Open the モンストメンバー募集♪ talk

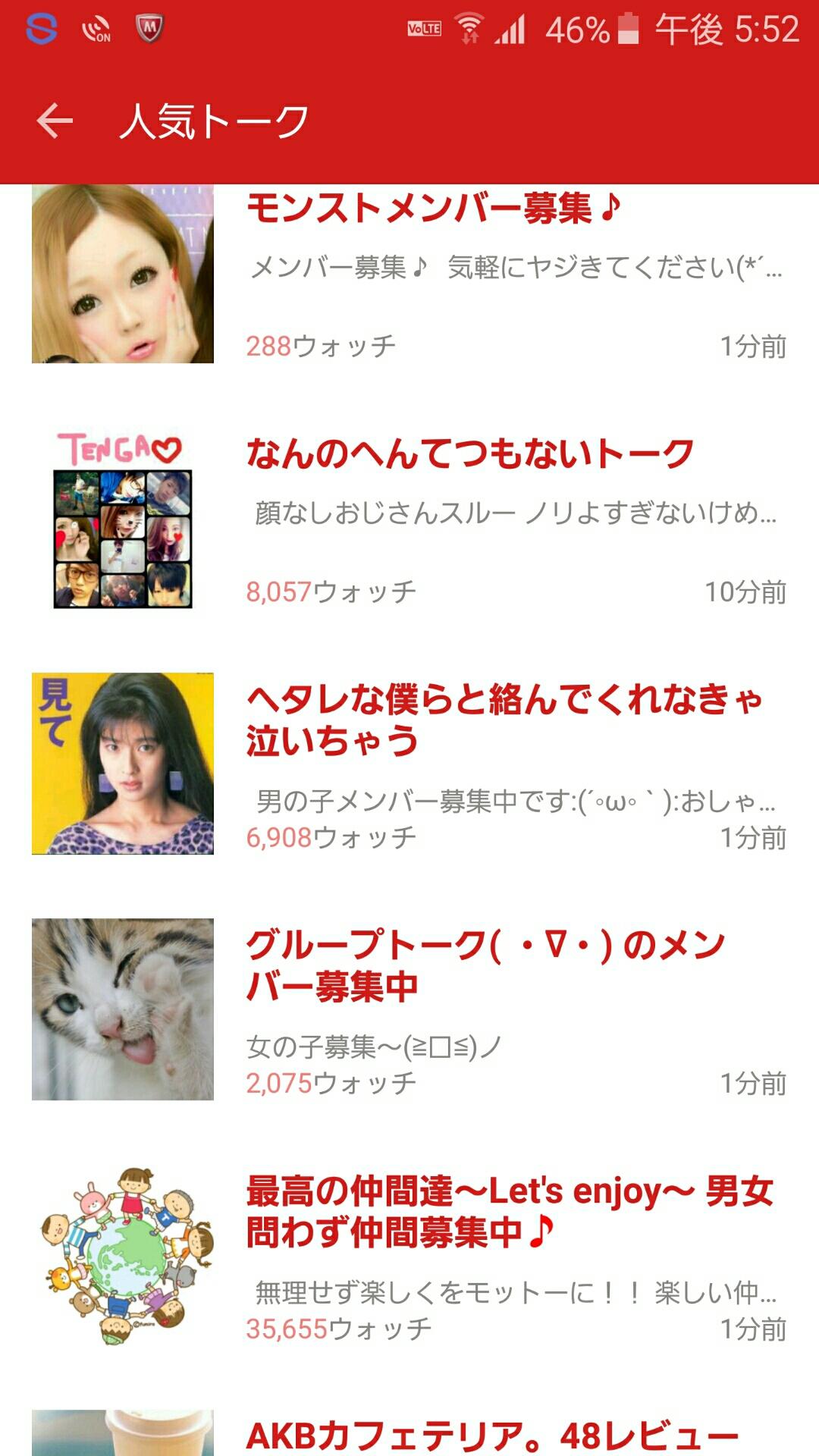tap(432, 209)
